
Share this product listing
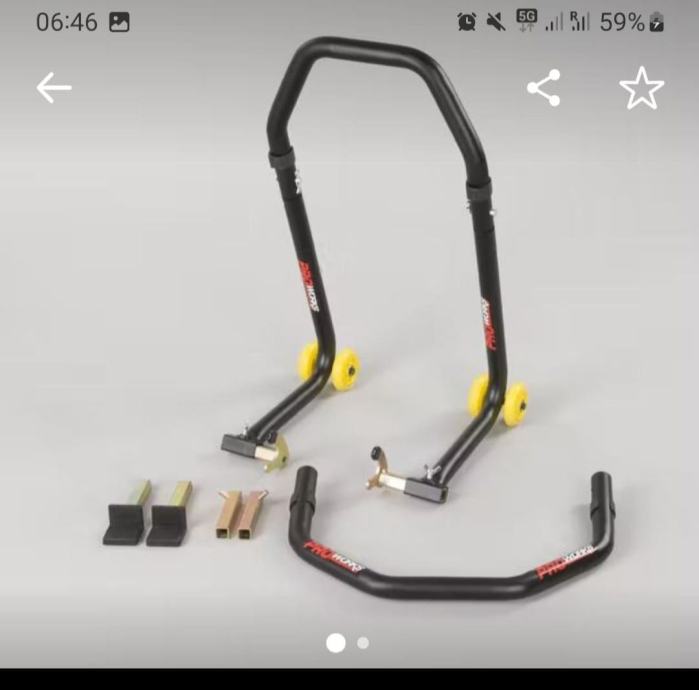click(544, 89)
